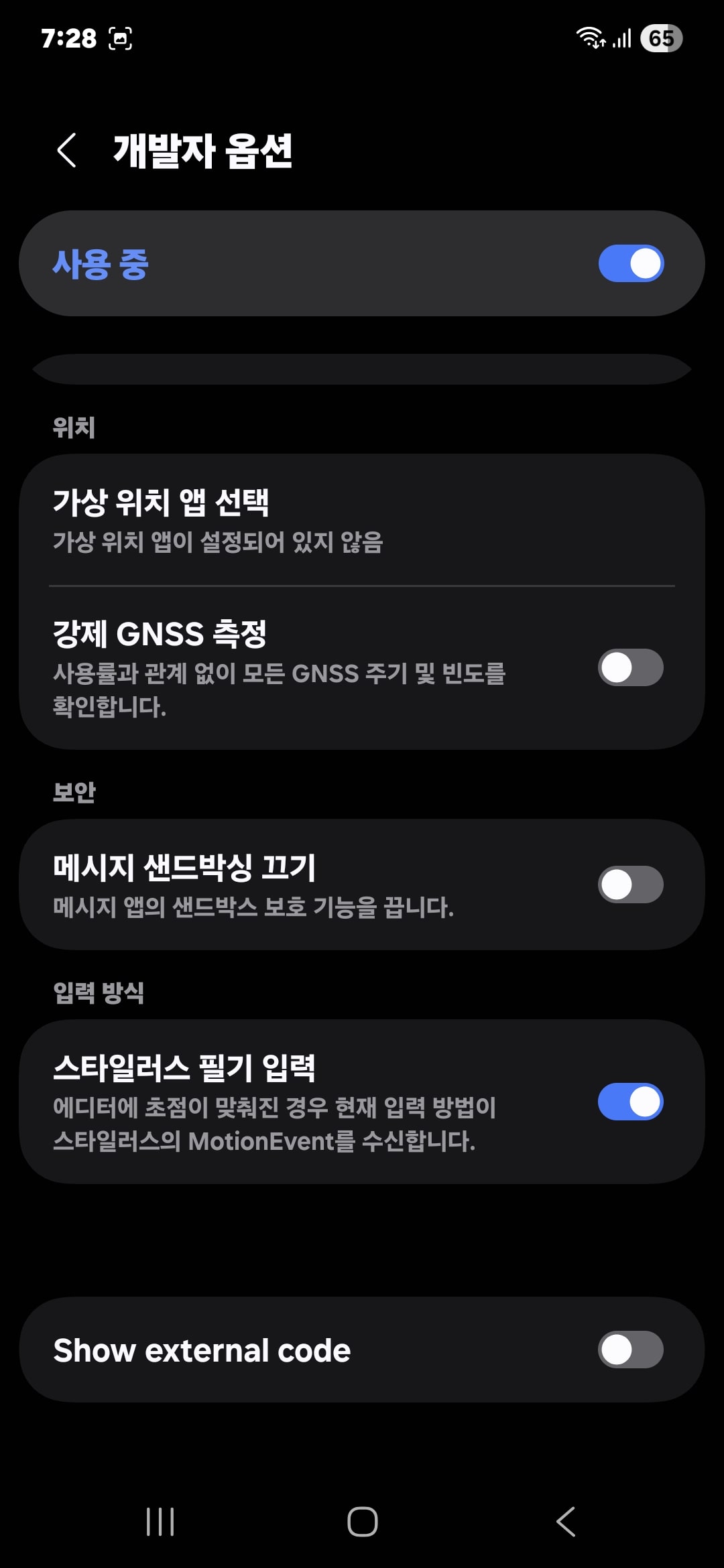The width and height of the screenshot is (724, 1568).
Task: Tap the cellular signal strength icon
Action: (620, 39)
